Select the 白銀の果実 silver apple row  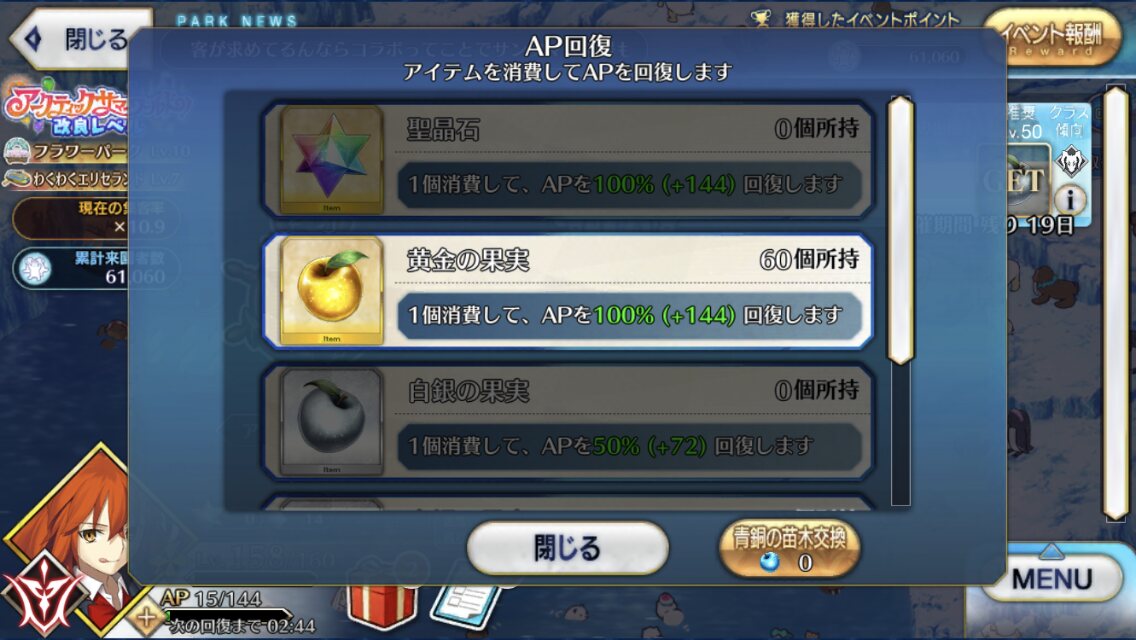(x=567, y=421)
